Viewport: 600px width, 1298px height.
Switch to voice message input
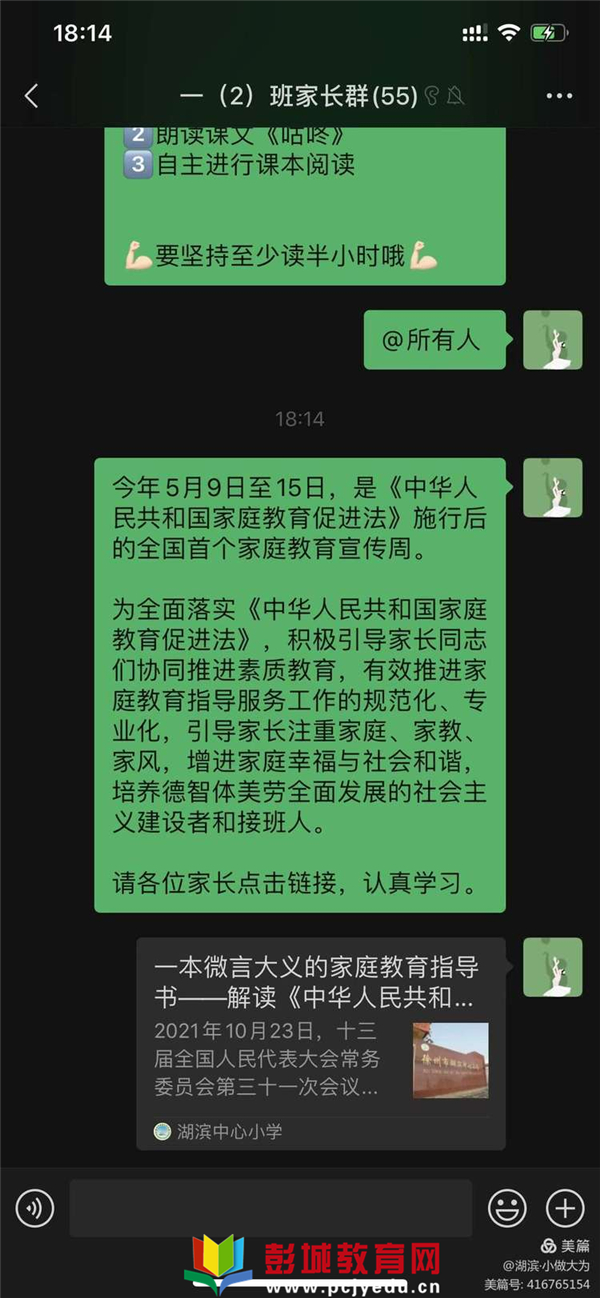(35, 1208)
